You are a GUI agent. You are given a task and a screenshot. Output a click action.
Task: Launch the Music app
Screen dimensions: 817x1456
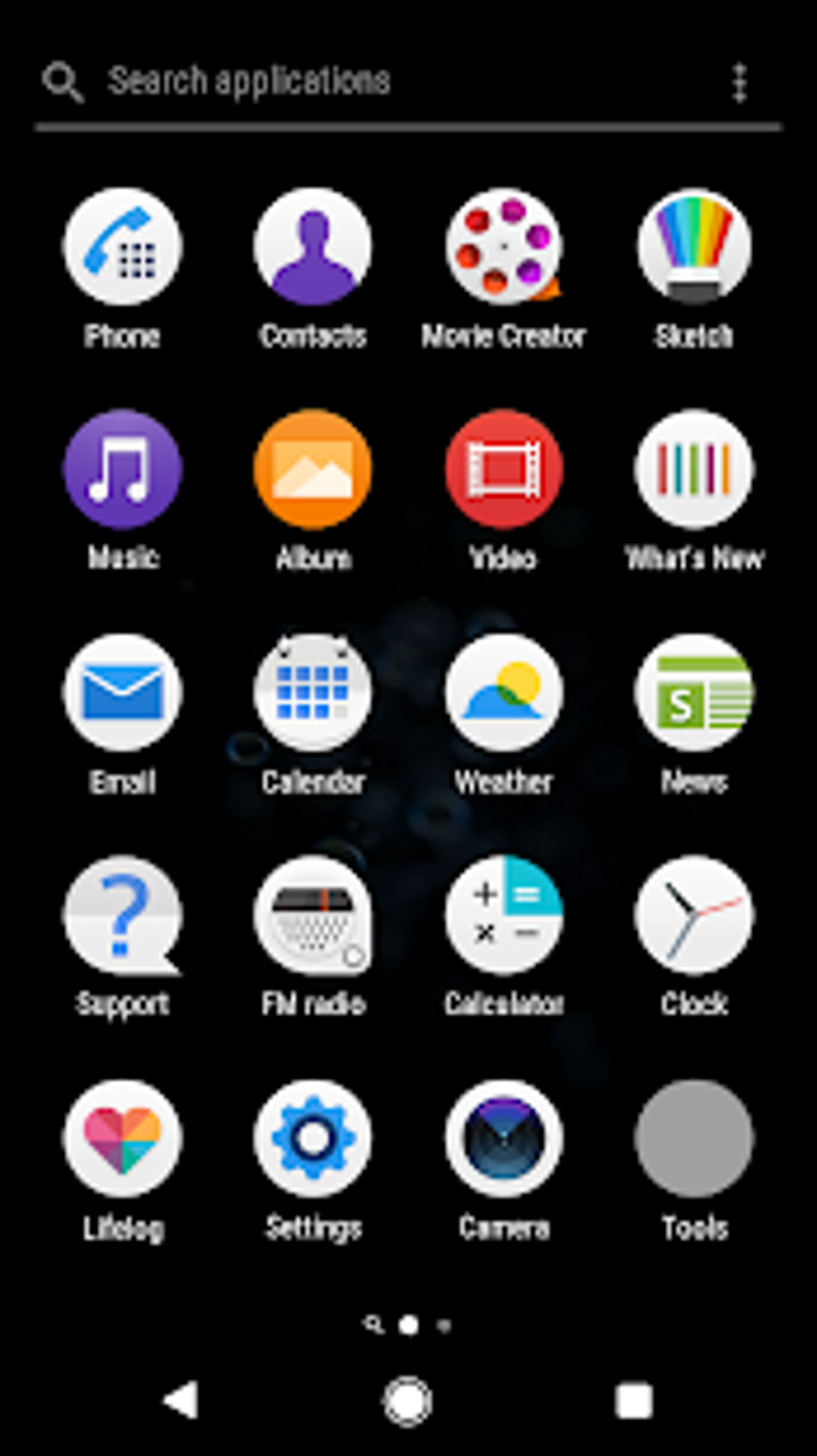(x=123, y=470)
